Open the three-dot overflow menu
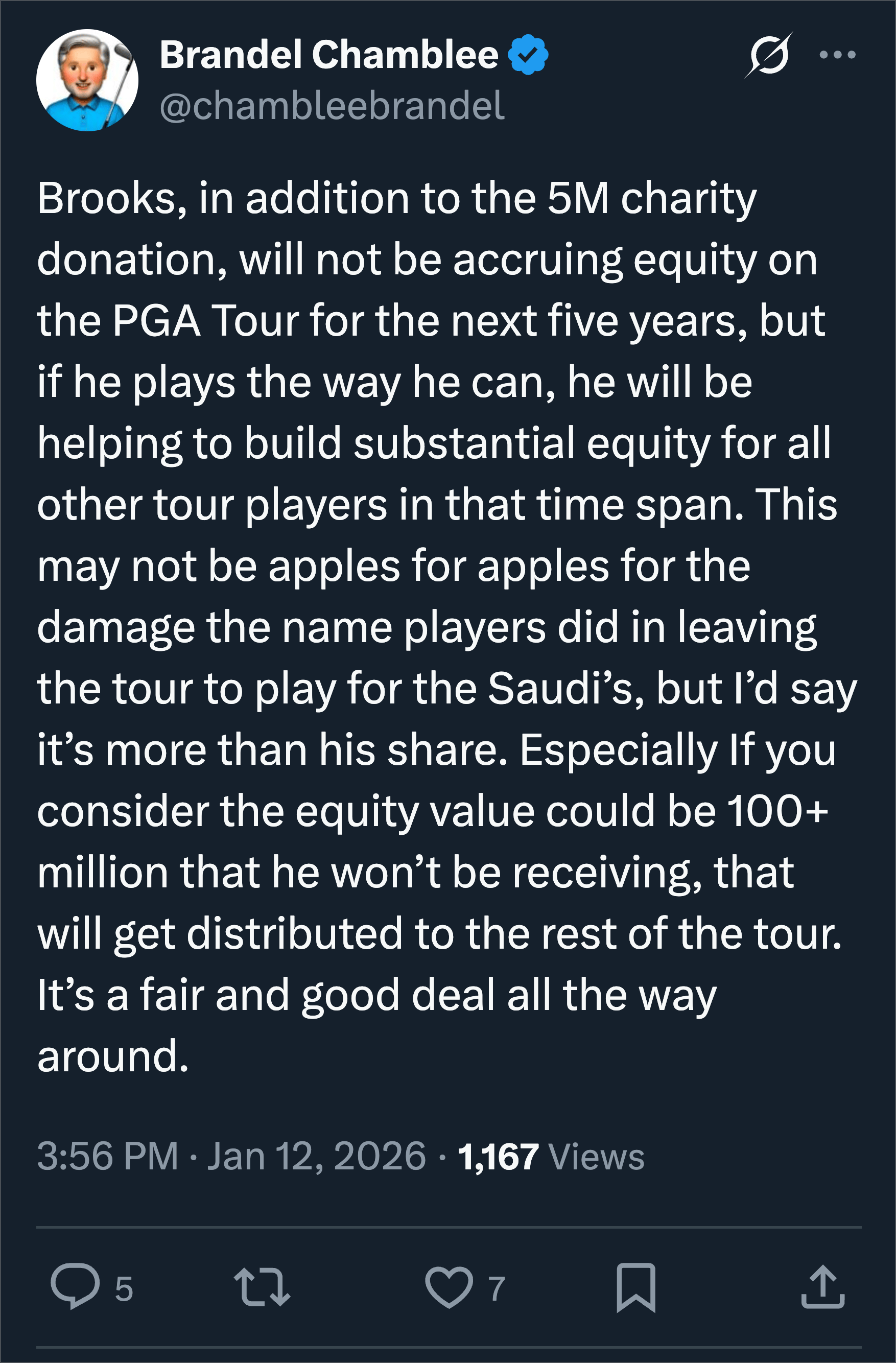 [x=837, y=55]
